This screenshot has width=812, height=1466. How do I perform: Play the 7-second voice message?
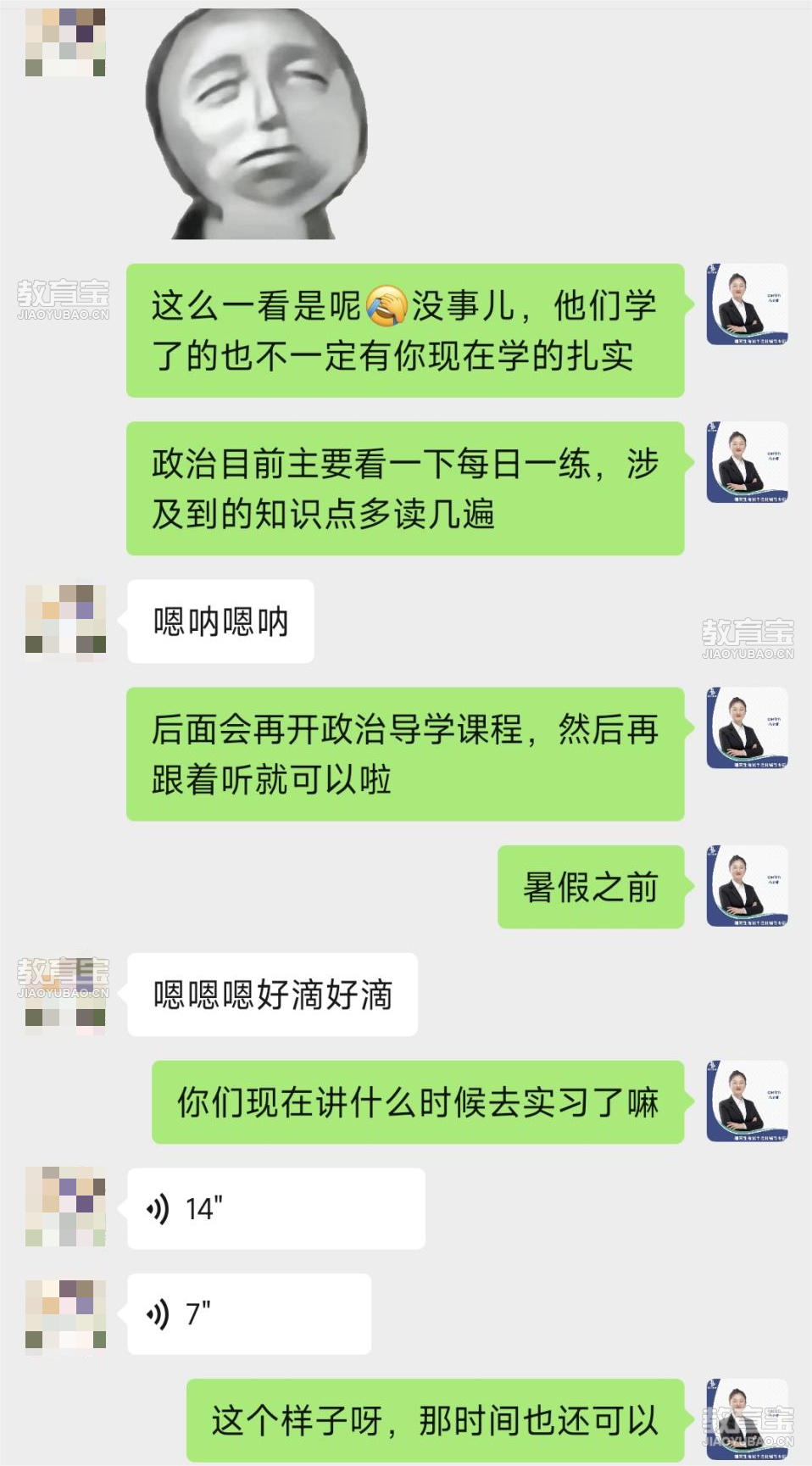tap(248, 1313)
